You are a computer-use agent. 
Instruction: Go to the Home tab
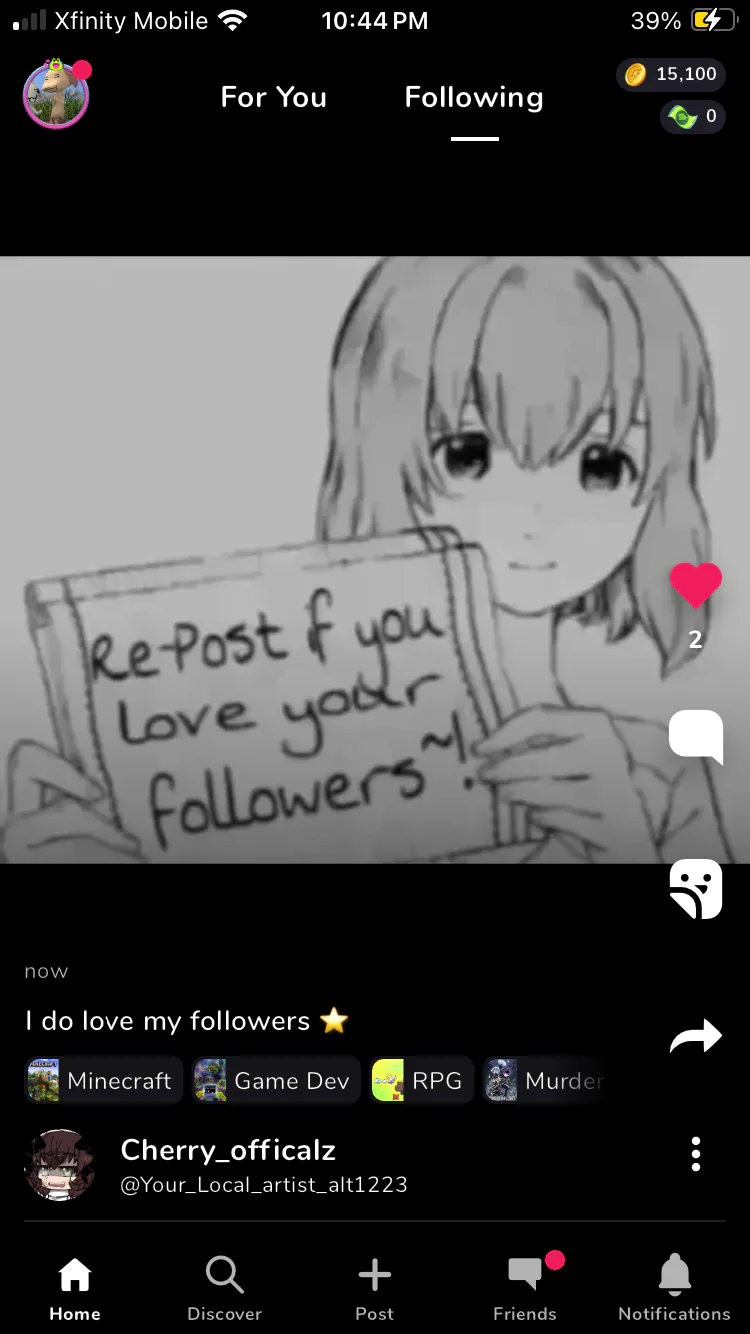[75, 1288]
